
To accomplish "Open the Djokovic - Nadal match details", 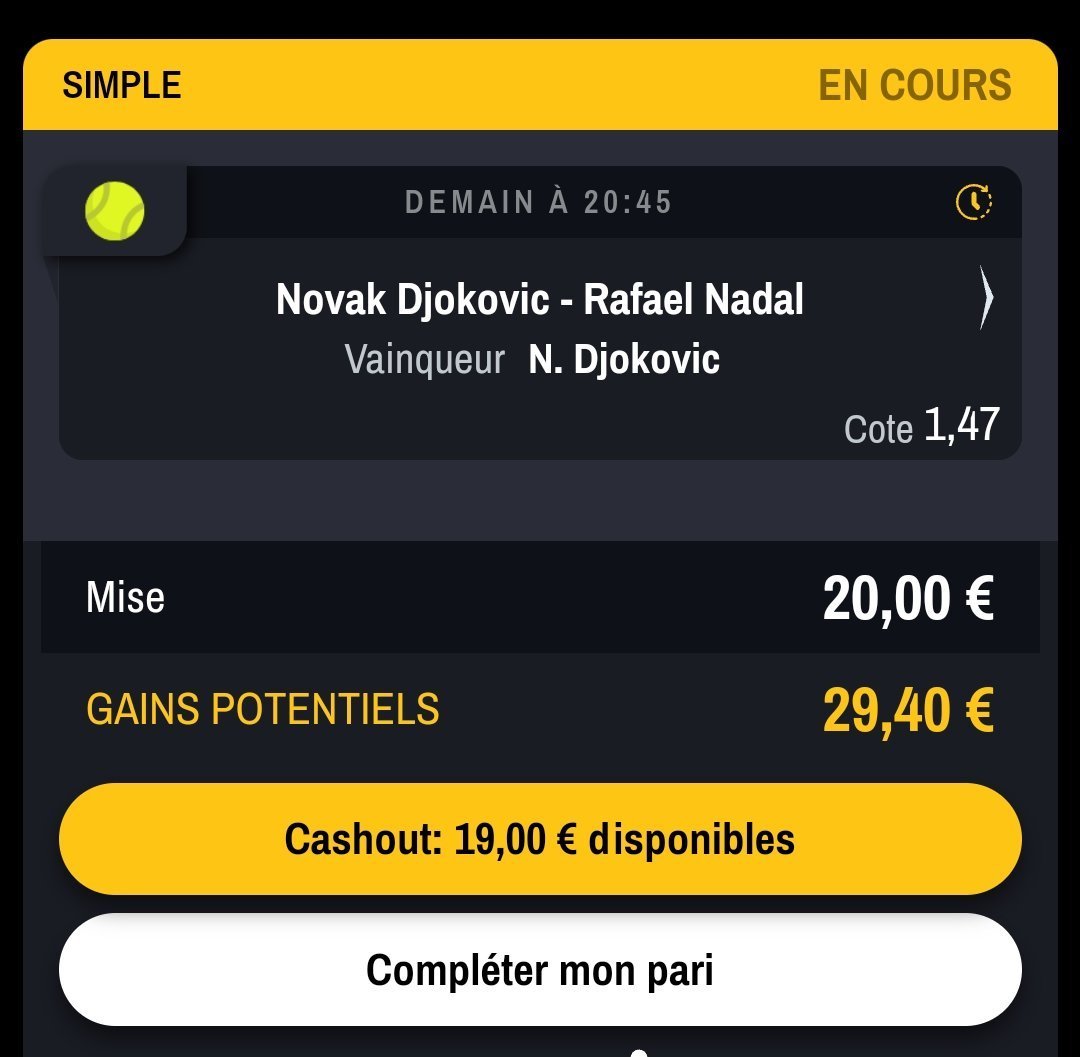I will [986, 298].
